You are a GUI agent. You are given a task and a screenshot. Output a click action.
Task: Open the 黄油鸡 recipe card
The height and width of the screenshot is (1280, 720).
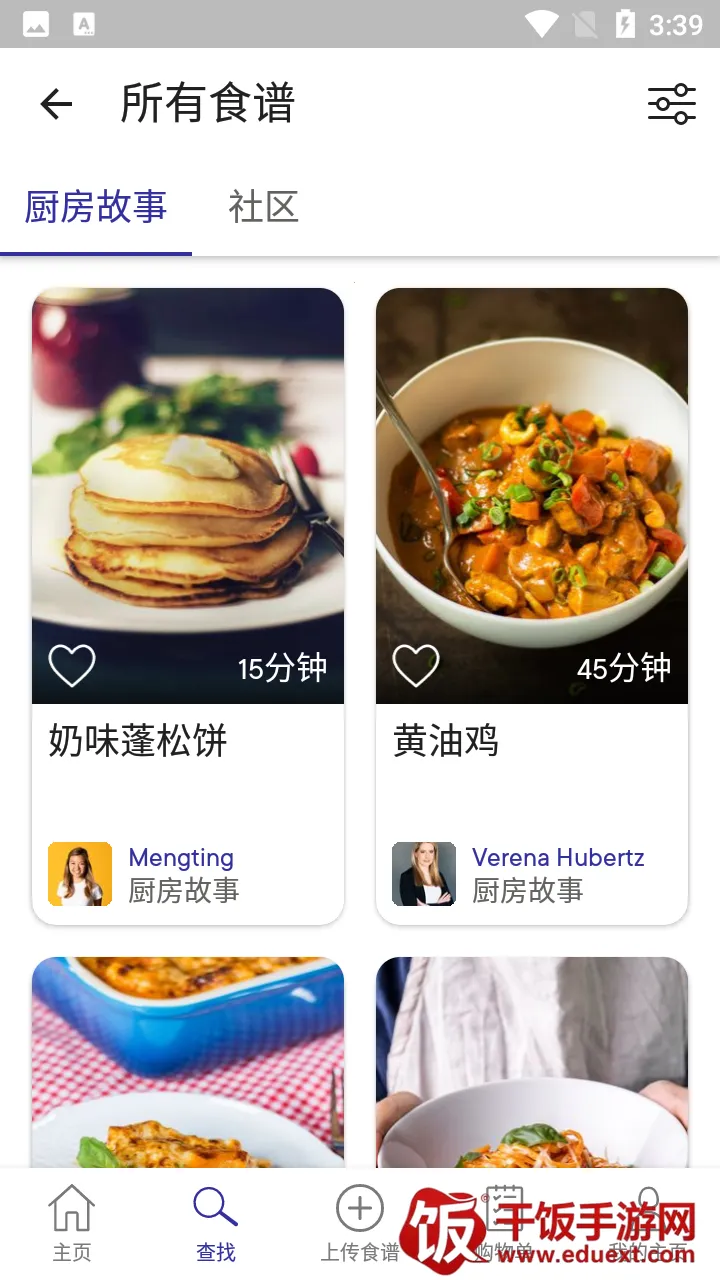click(532, 500)
